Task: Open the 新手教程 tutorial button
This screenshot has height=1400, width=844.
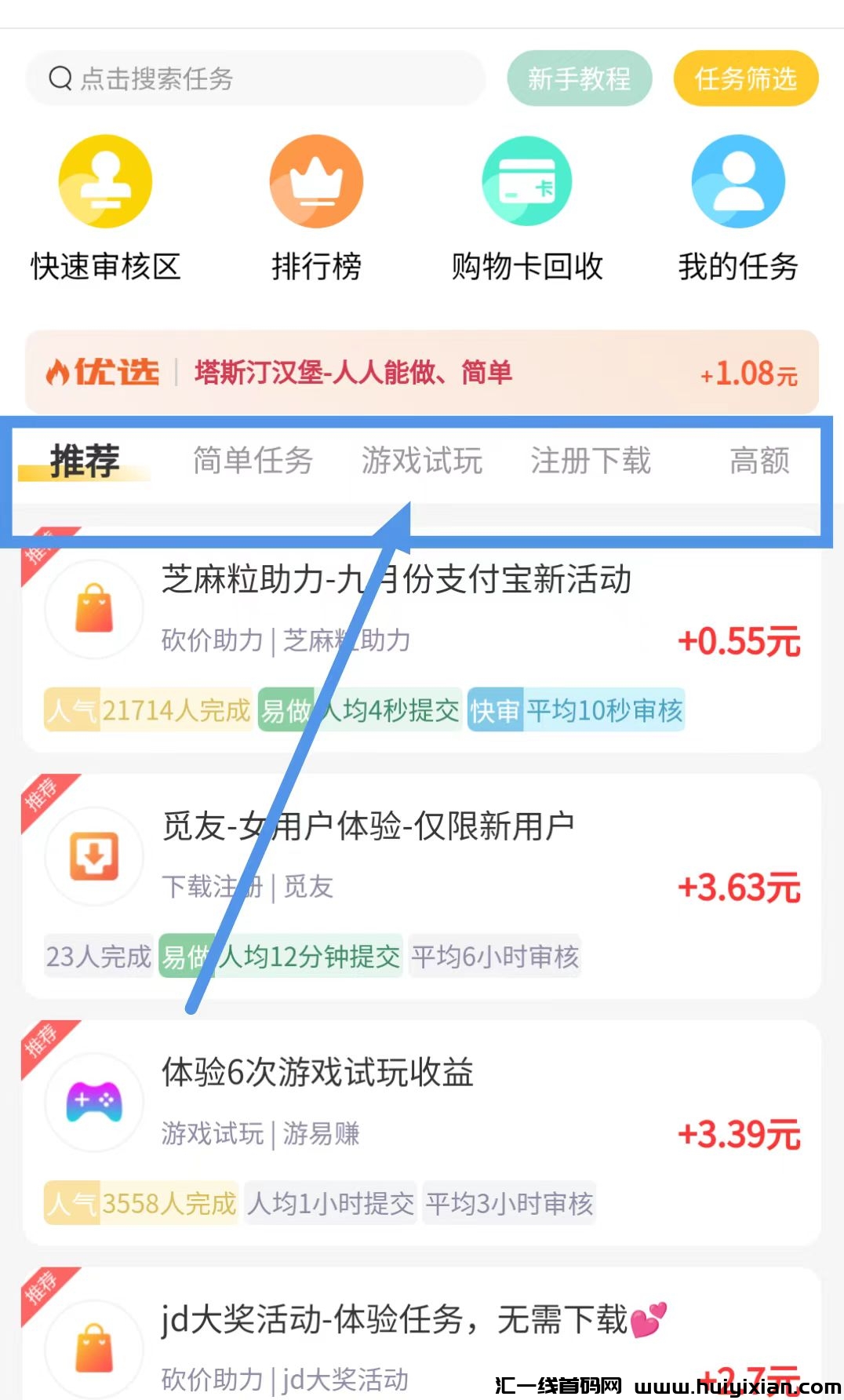Action: coord(580,78)
